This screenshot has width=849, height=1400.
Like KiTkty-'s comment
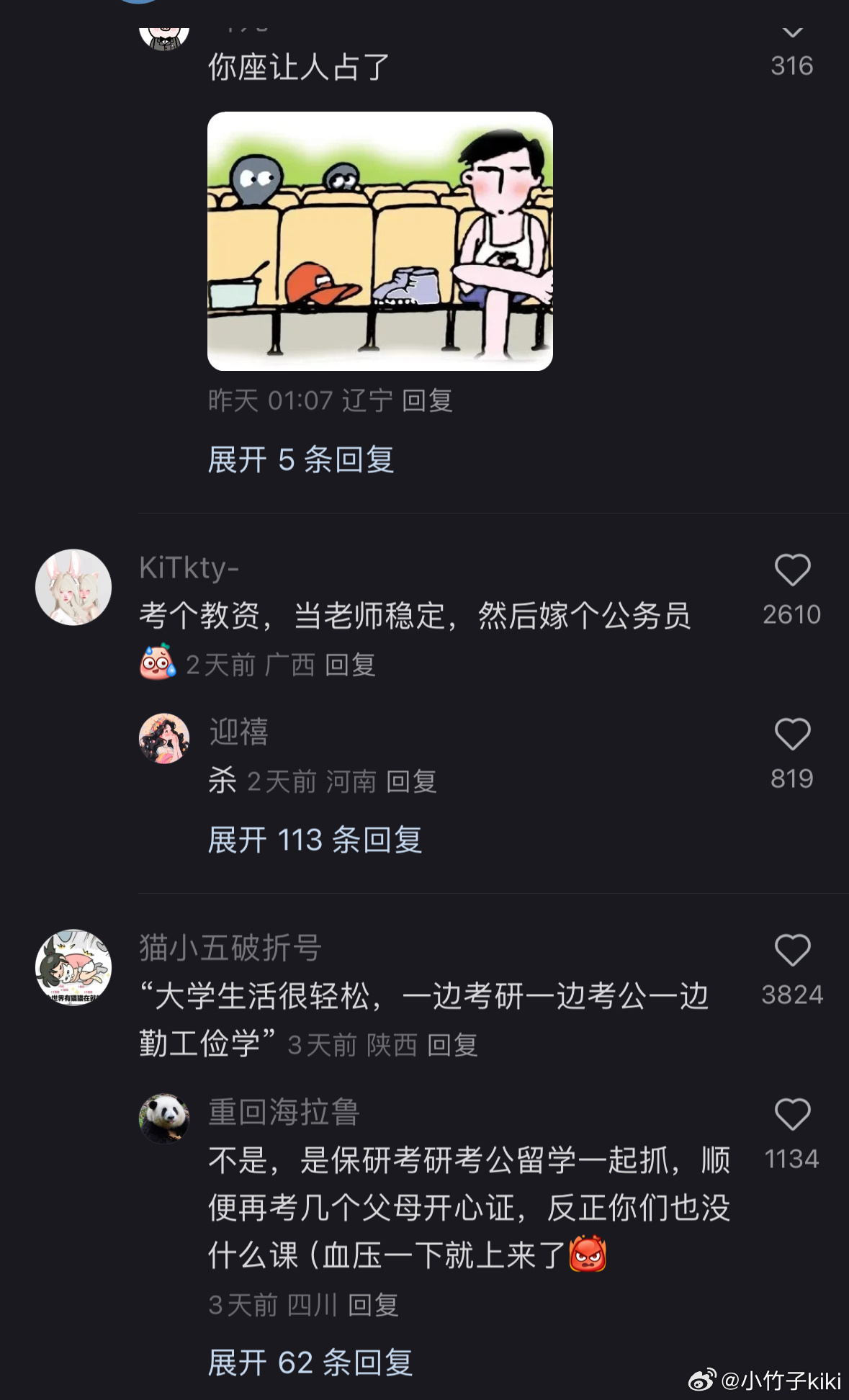792,570
